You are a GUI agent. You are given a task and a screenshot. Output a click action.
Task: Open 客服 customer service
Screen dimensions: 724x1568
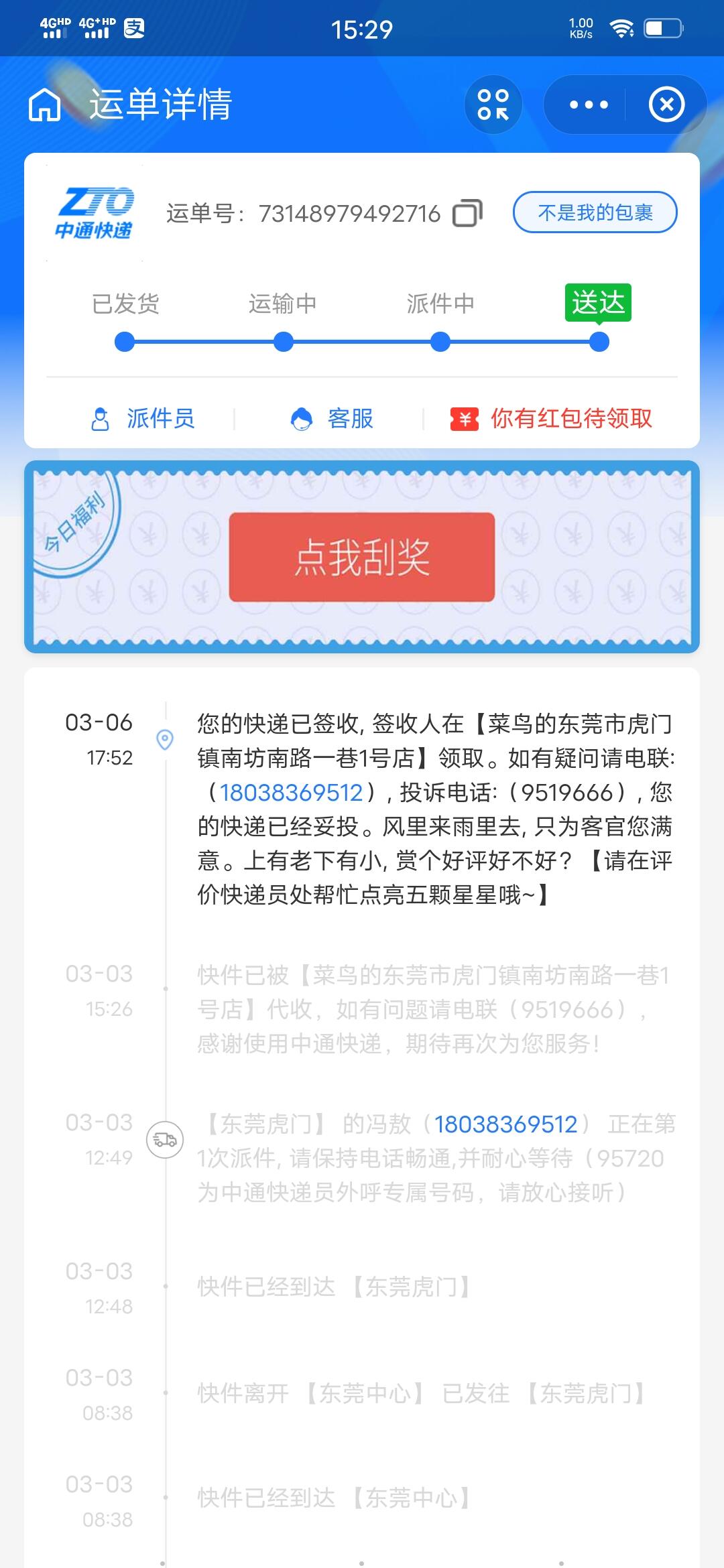(x=332, y=419)
